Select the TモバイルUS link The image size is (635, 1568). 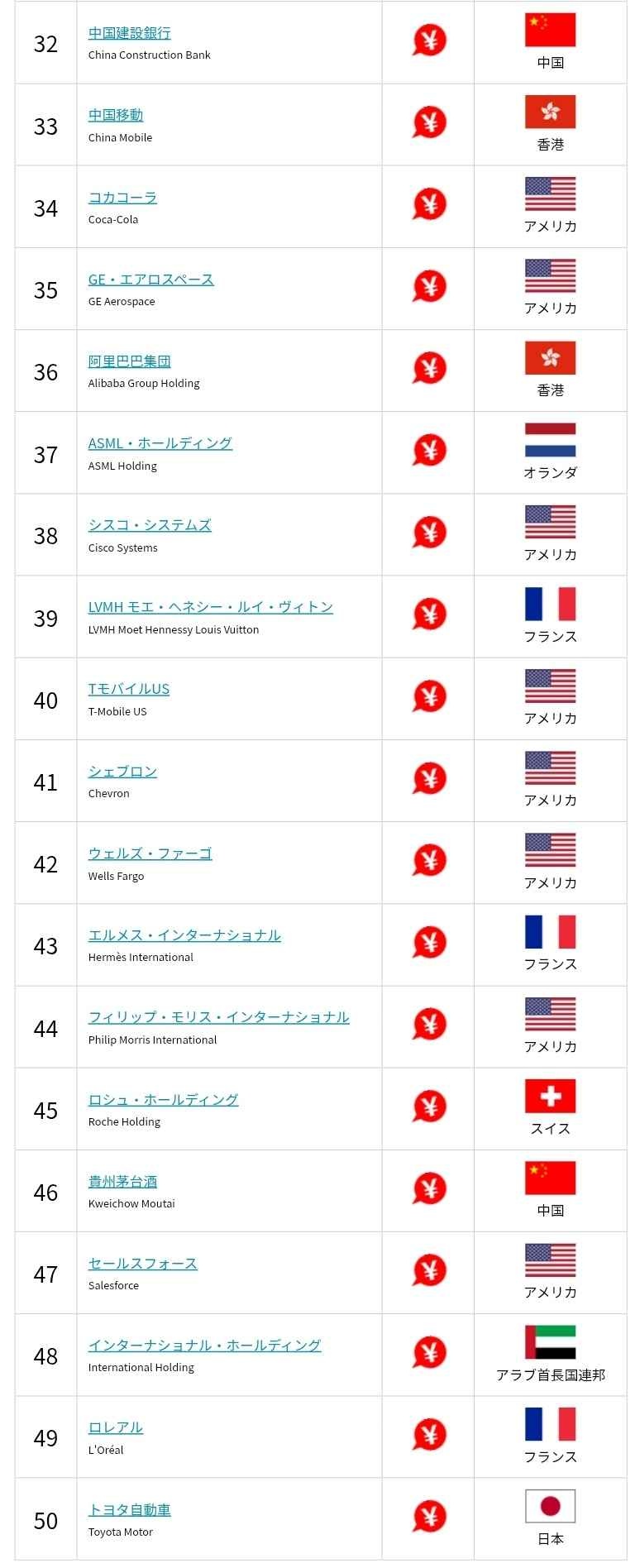pyautogui.click(x=128, y=689)
